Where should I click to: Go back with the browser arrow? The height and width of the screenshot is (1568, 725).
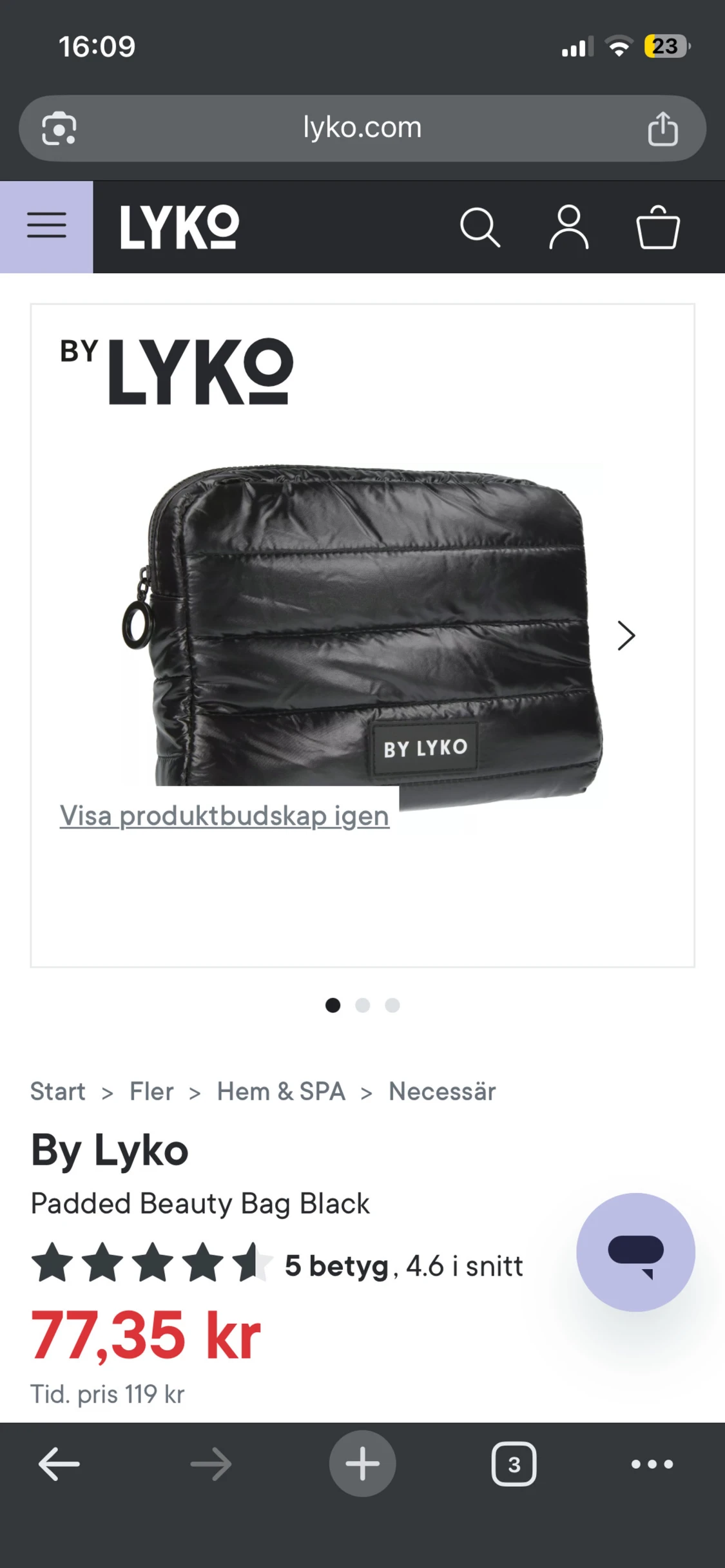[x=59, y=1464]
